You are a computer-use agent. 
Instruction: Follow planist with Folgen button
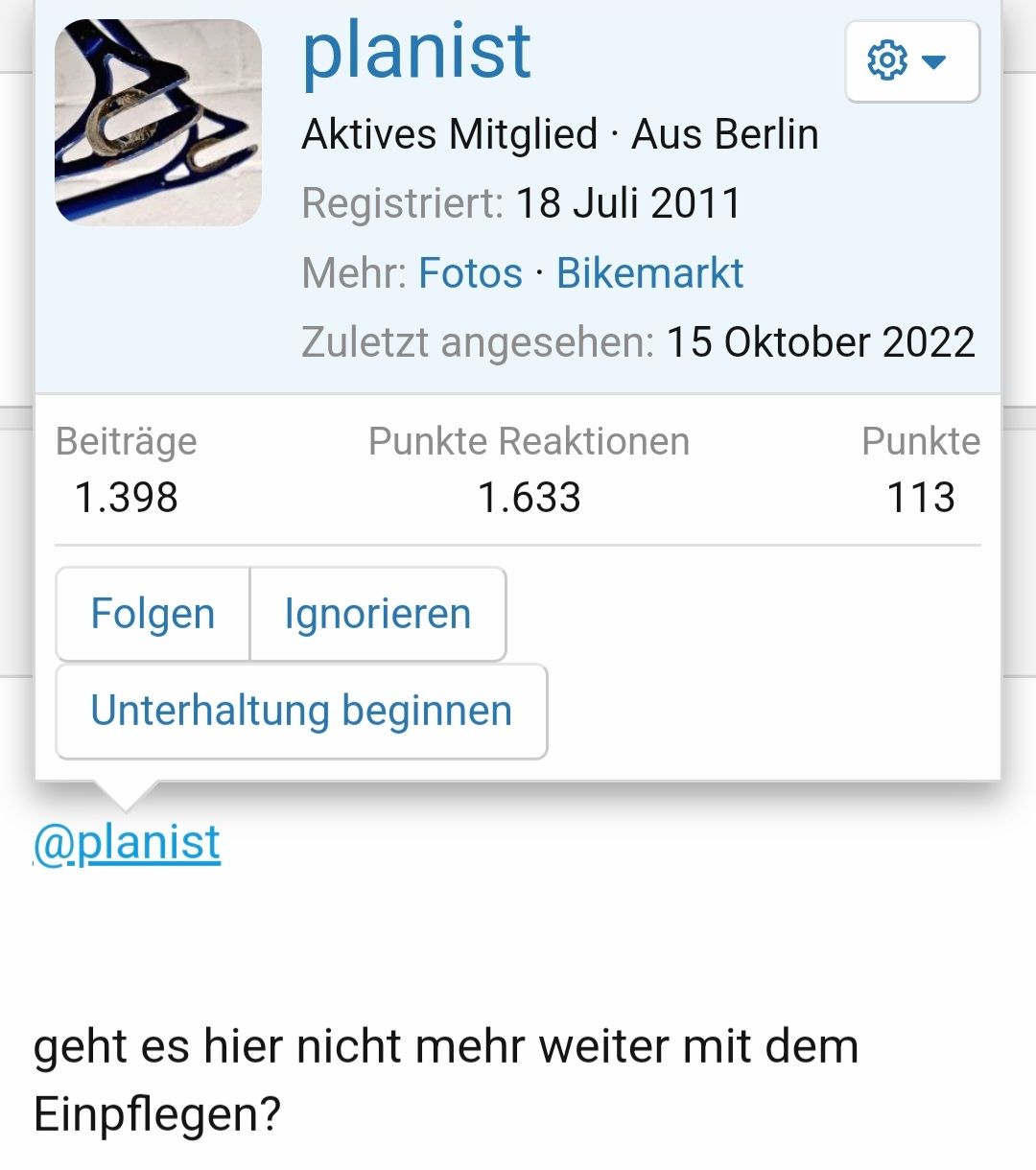[153, 614]
